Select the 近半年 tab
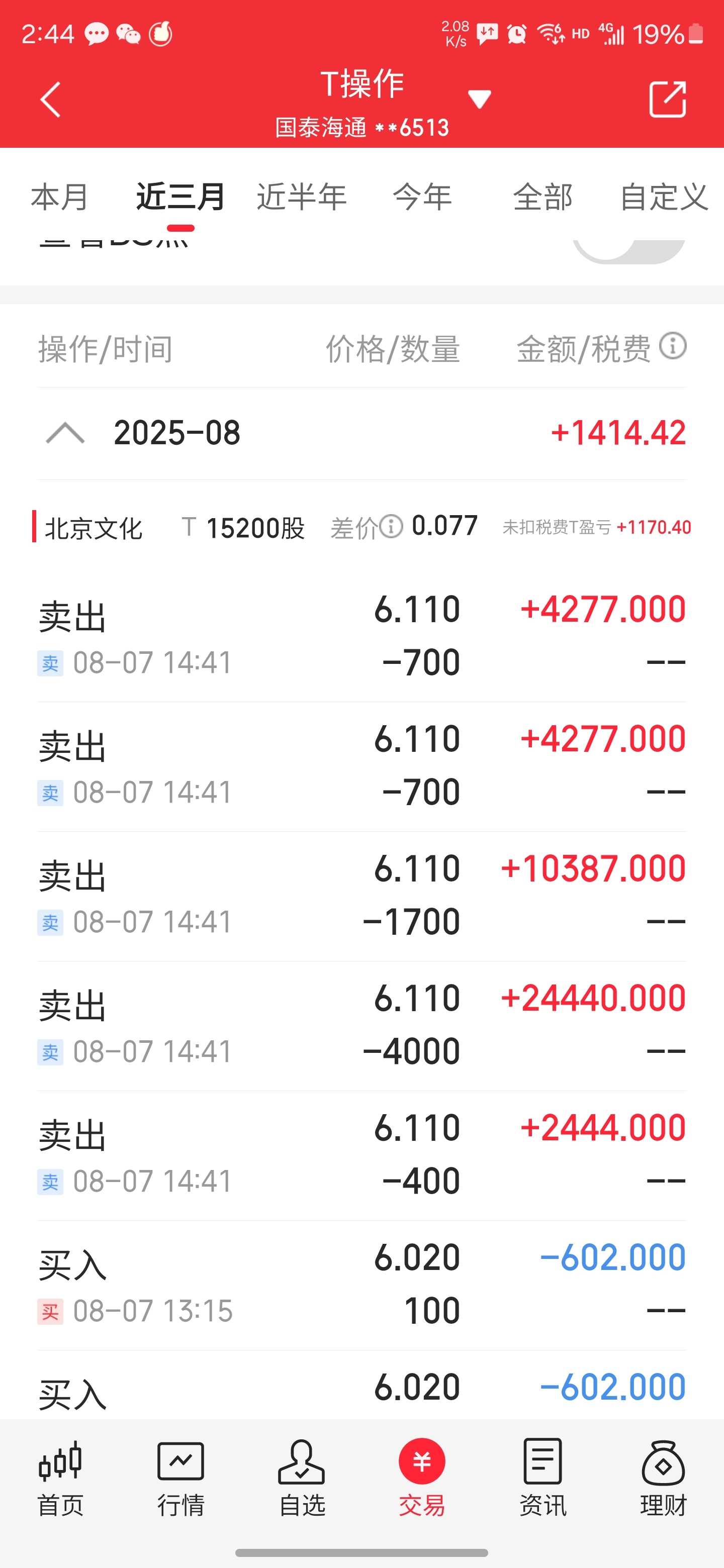 pyautogui.click(x=301, y=197)
